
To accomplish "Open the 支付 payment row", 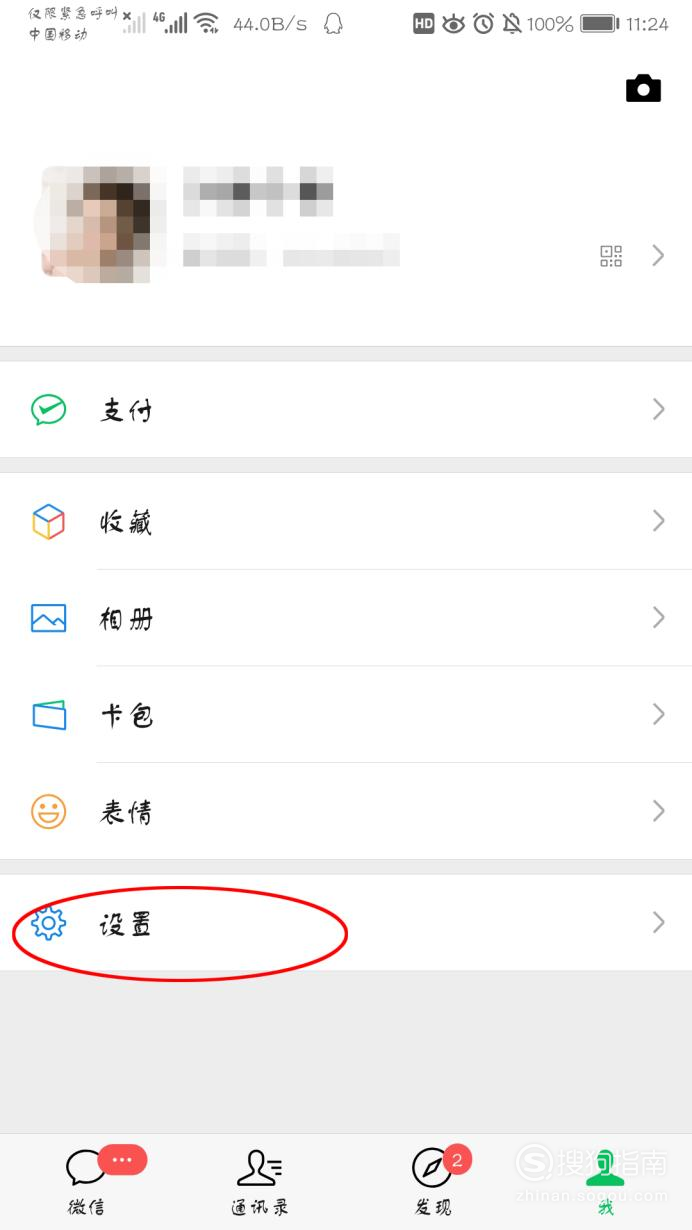I will click(x=346, y=409).
